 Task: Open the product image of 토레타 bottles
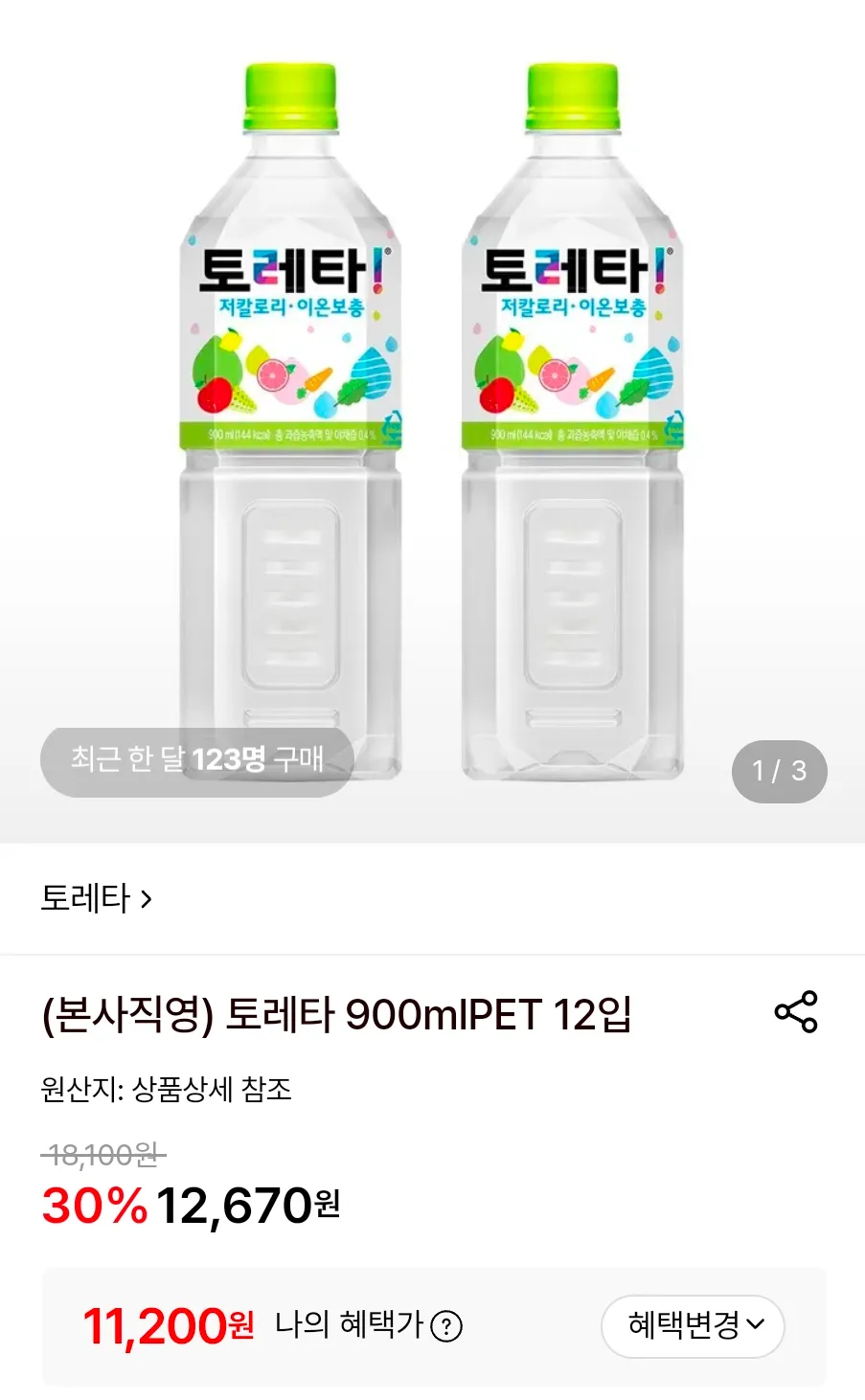coord(432,421)
